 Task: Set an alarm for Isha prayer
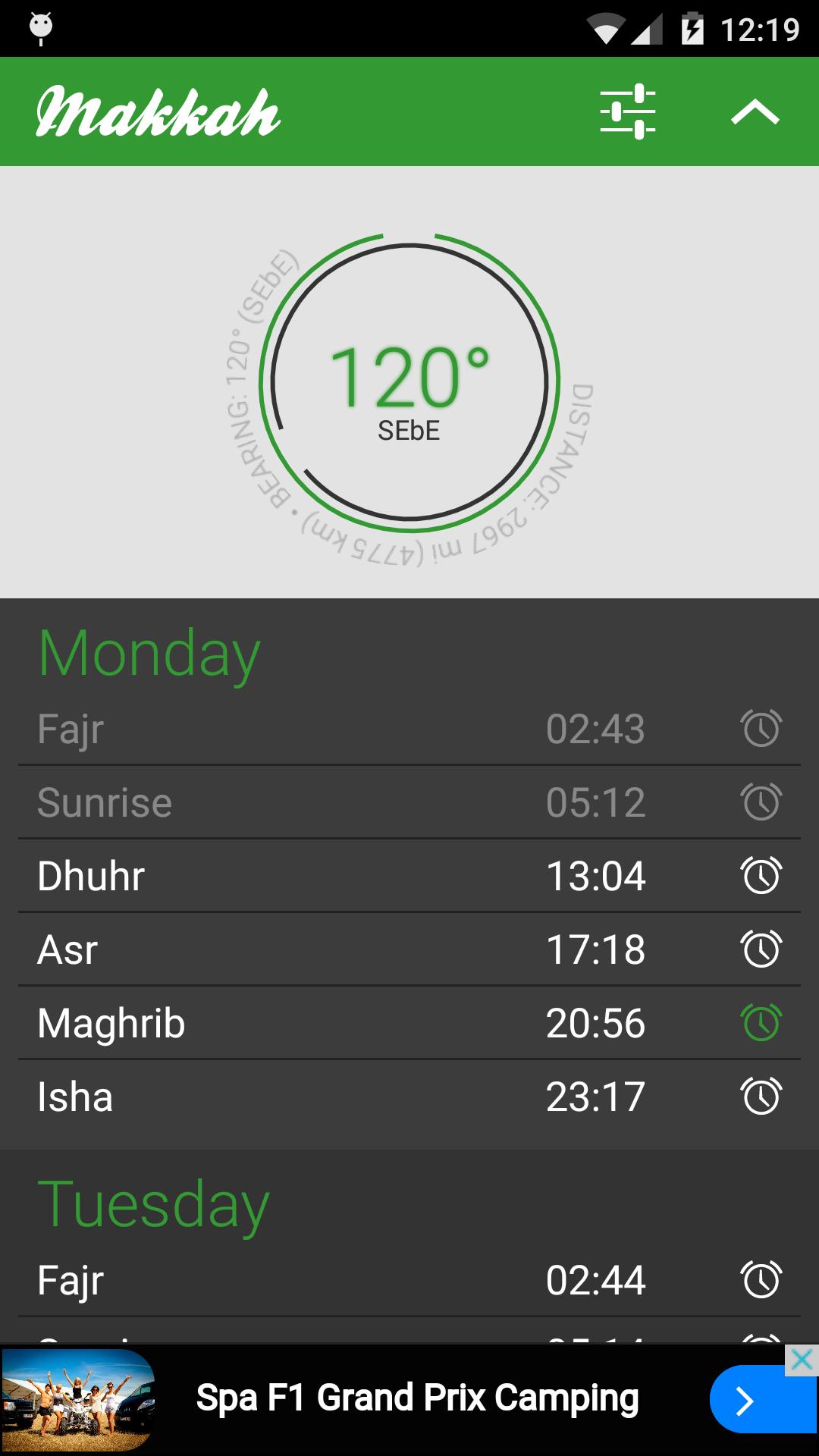click(761, 1095)
